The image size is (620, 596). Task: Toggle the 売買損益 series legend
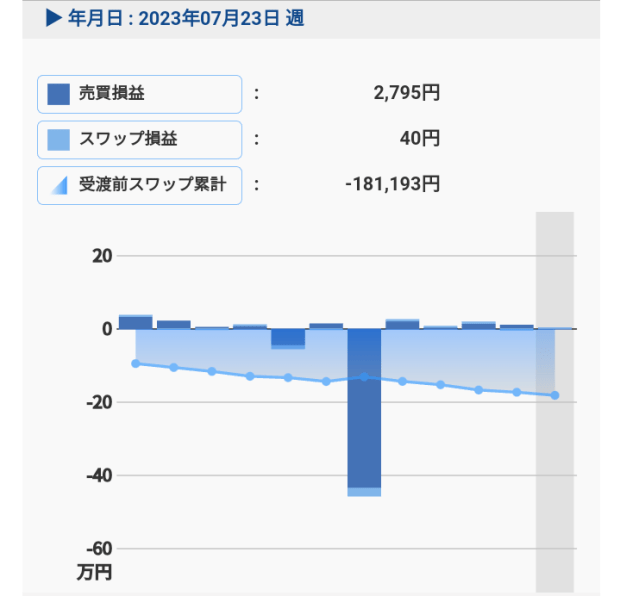pos(140,95)
